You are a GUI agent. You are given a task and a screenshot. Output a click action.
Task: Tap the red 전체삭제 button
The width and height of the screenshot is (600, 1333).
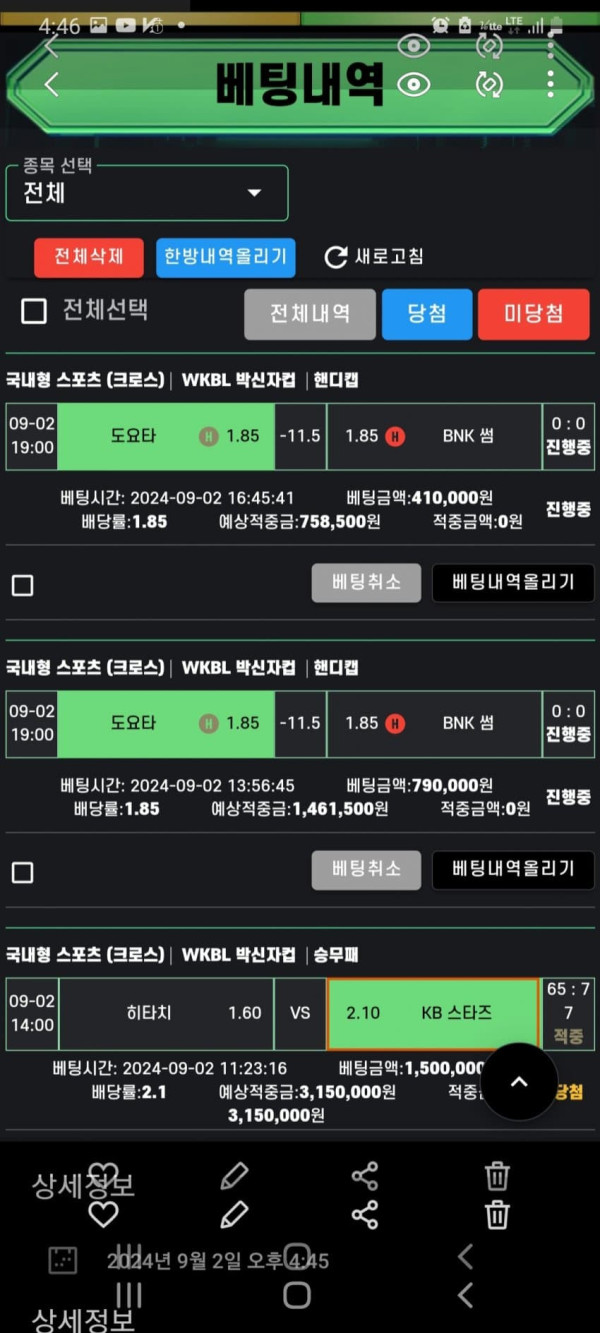point(89,257)
